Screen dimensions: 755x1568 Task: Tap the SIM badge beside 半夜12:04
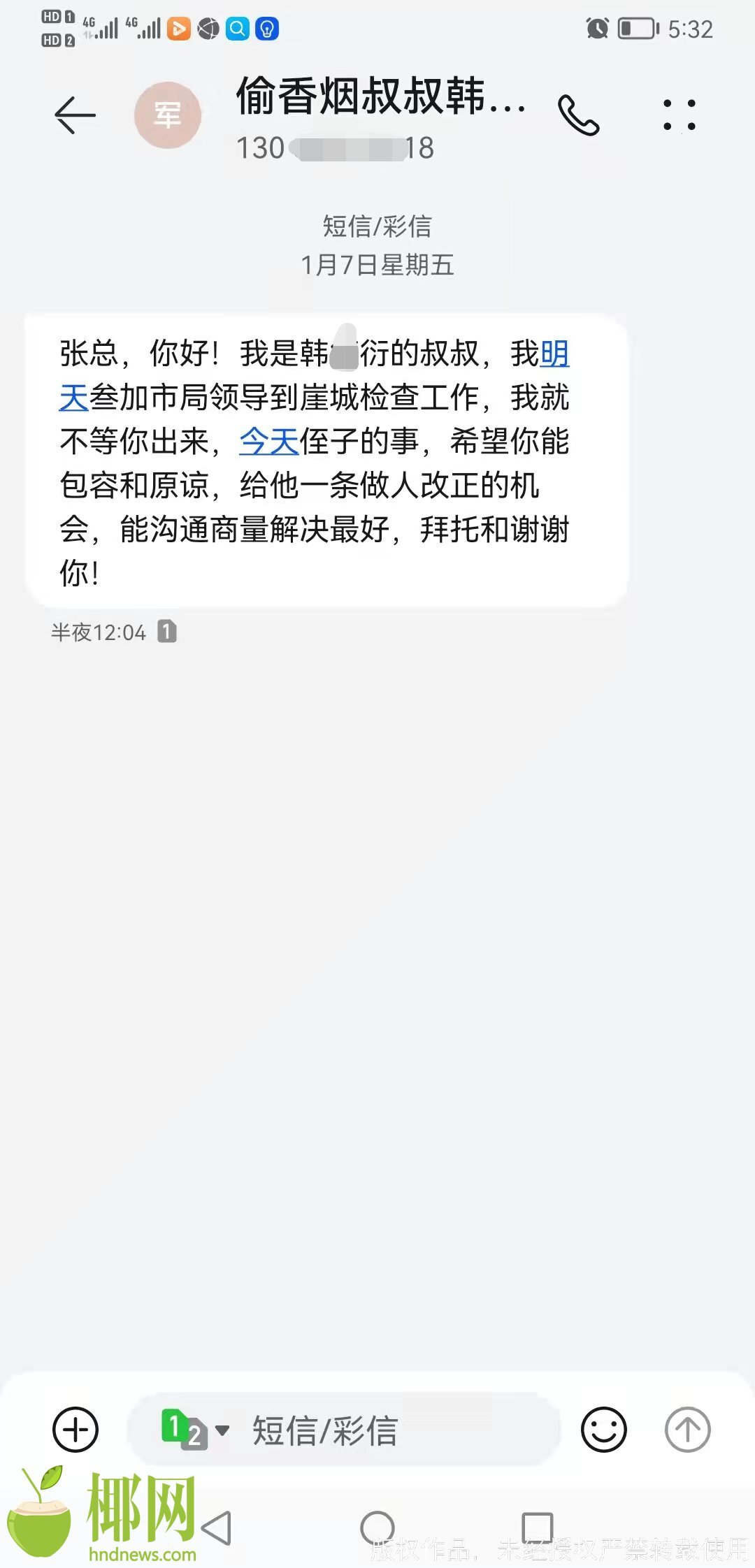coord(166,632)
